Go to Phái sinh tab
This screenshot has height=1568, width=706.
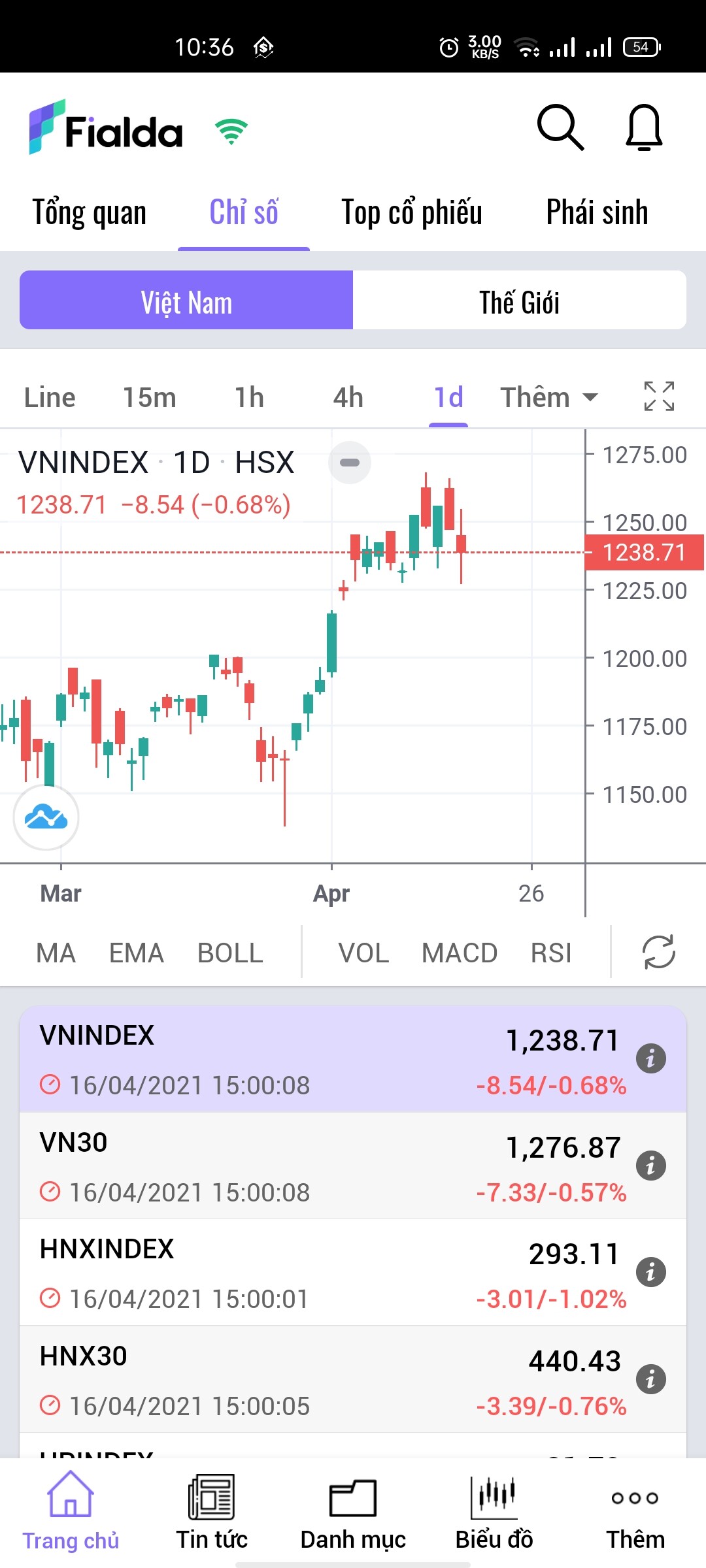tap(597, 213)
